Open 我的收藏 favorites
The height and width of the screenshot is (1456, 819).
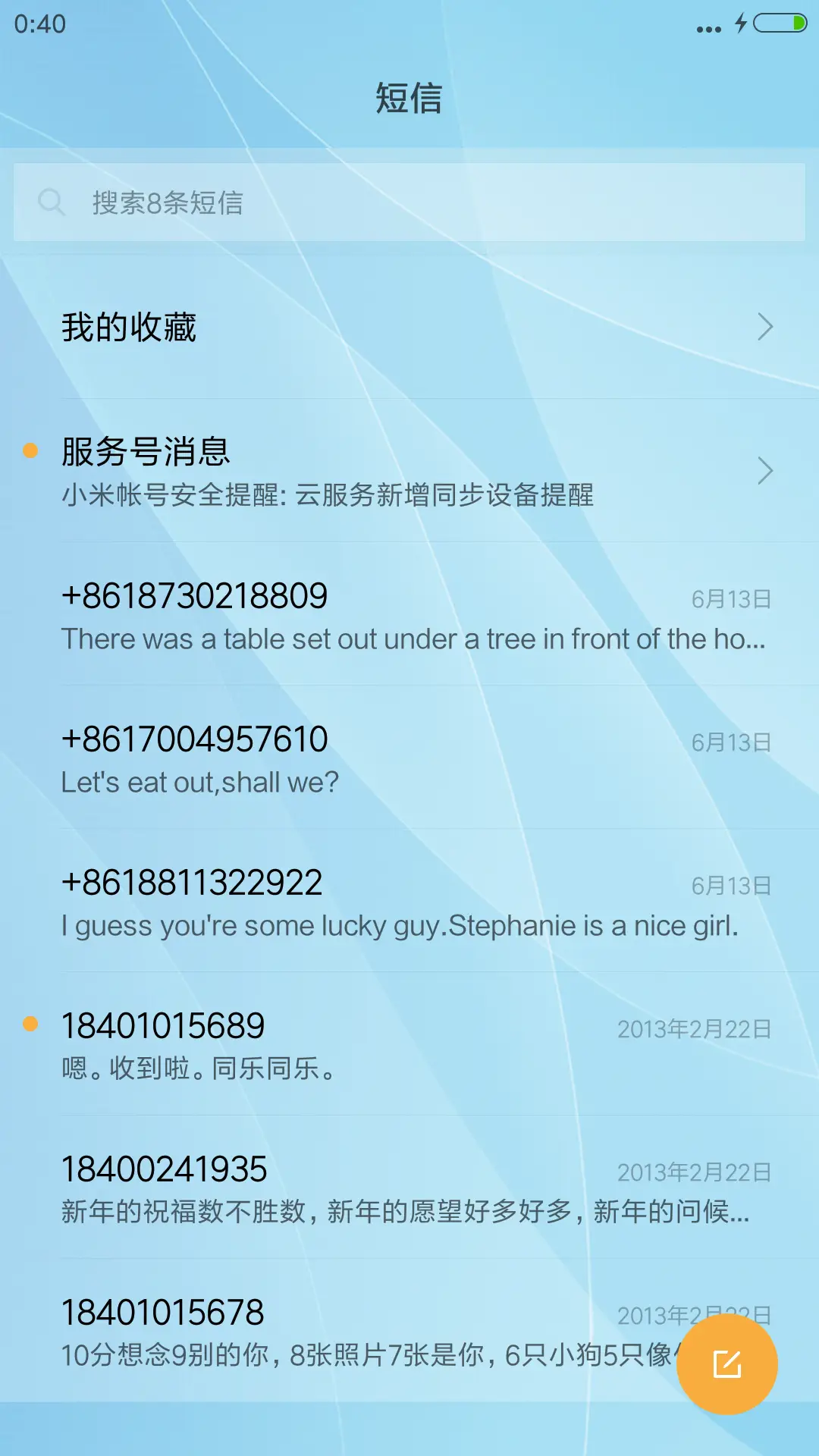[x=409, y=328]
